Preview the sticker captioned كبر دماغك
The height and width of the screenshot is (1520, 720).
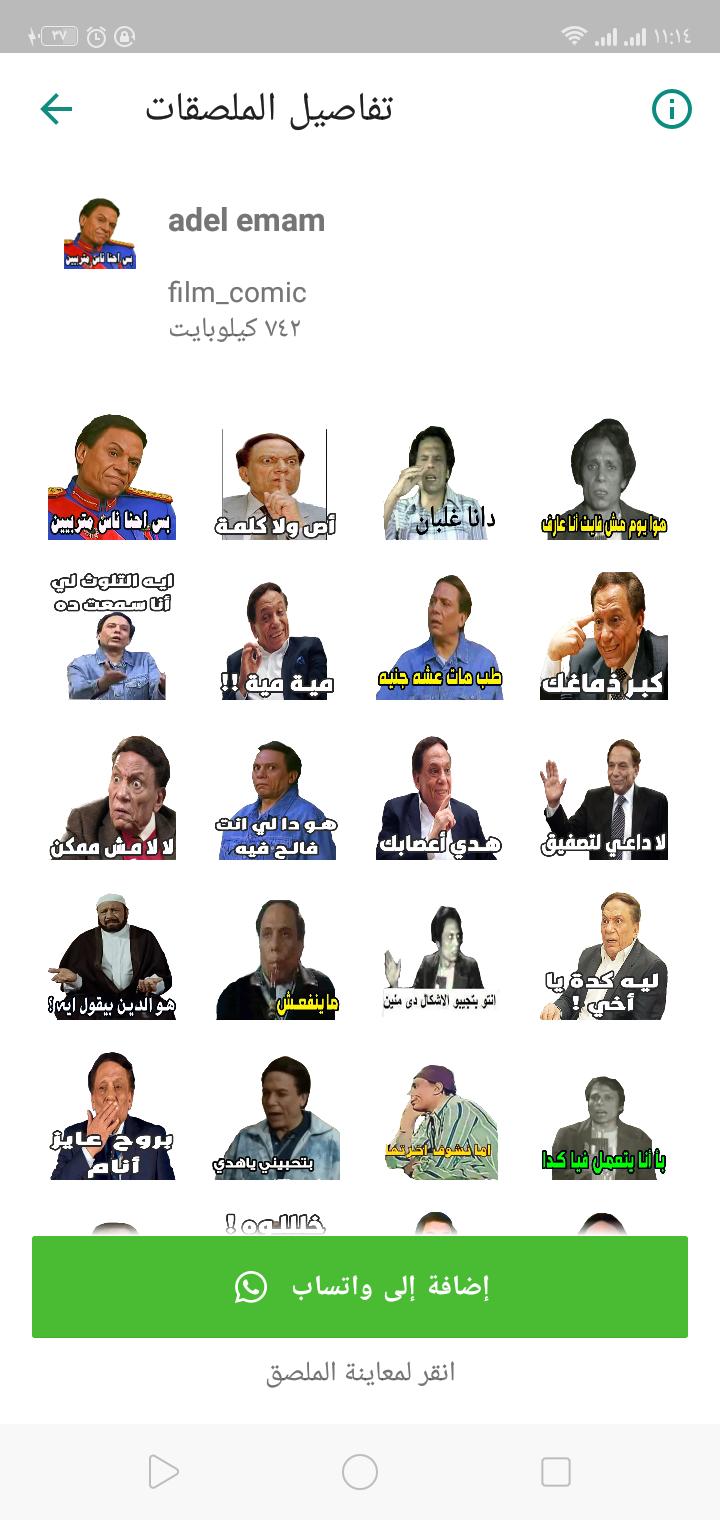point(604,636)
